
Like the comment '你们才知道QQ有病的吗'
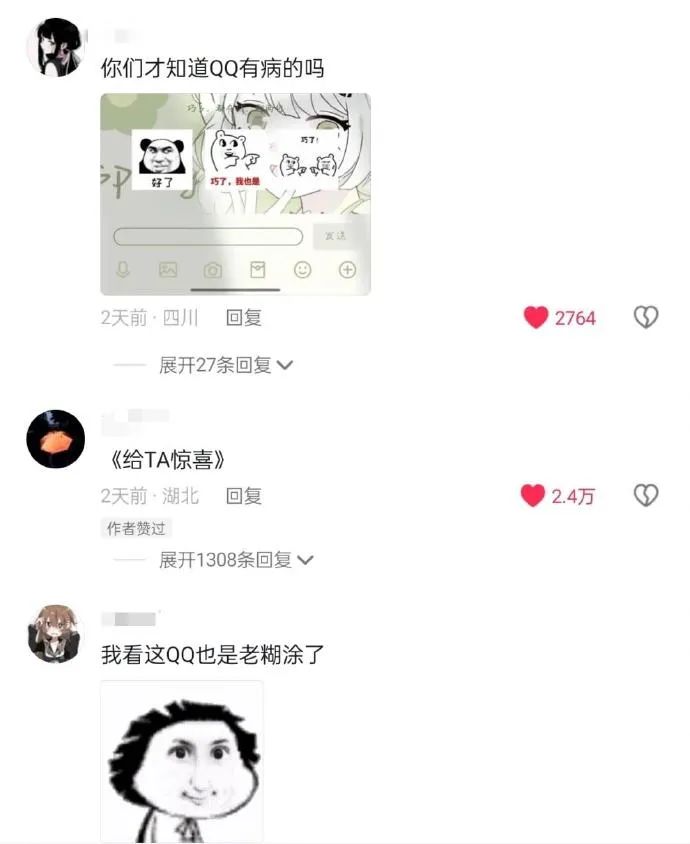tap(537, 318)
